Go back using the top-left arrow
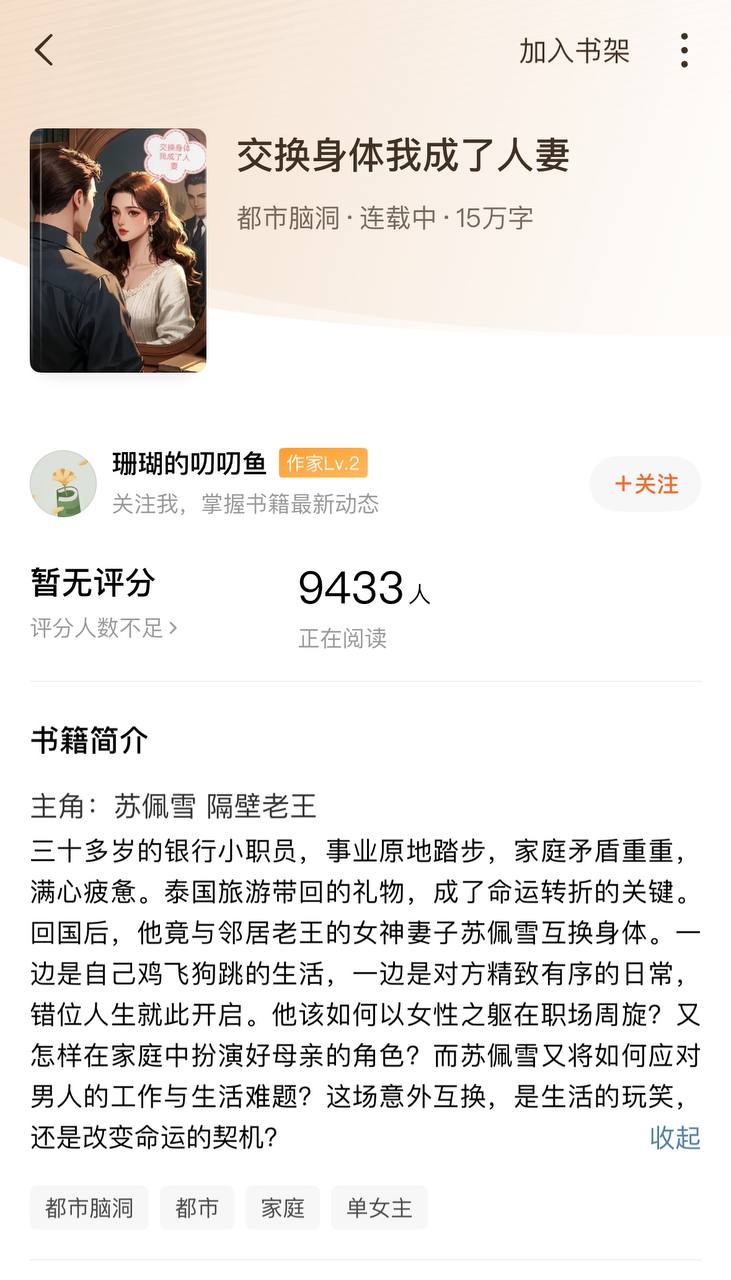Screen dimensions: 731x1280 [x=44, y=50]
